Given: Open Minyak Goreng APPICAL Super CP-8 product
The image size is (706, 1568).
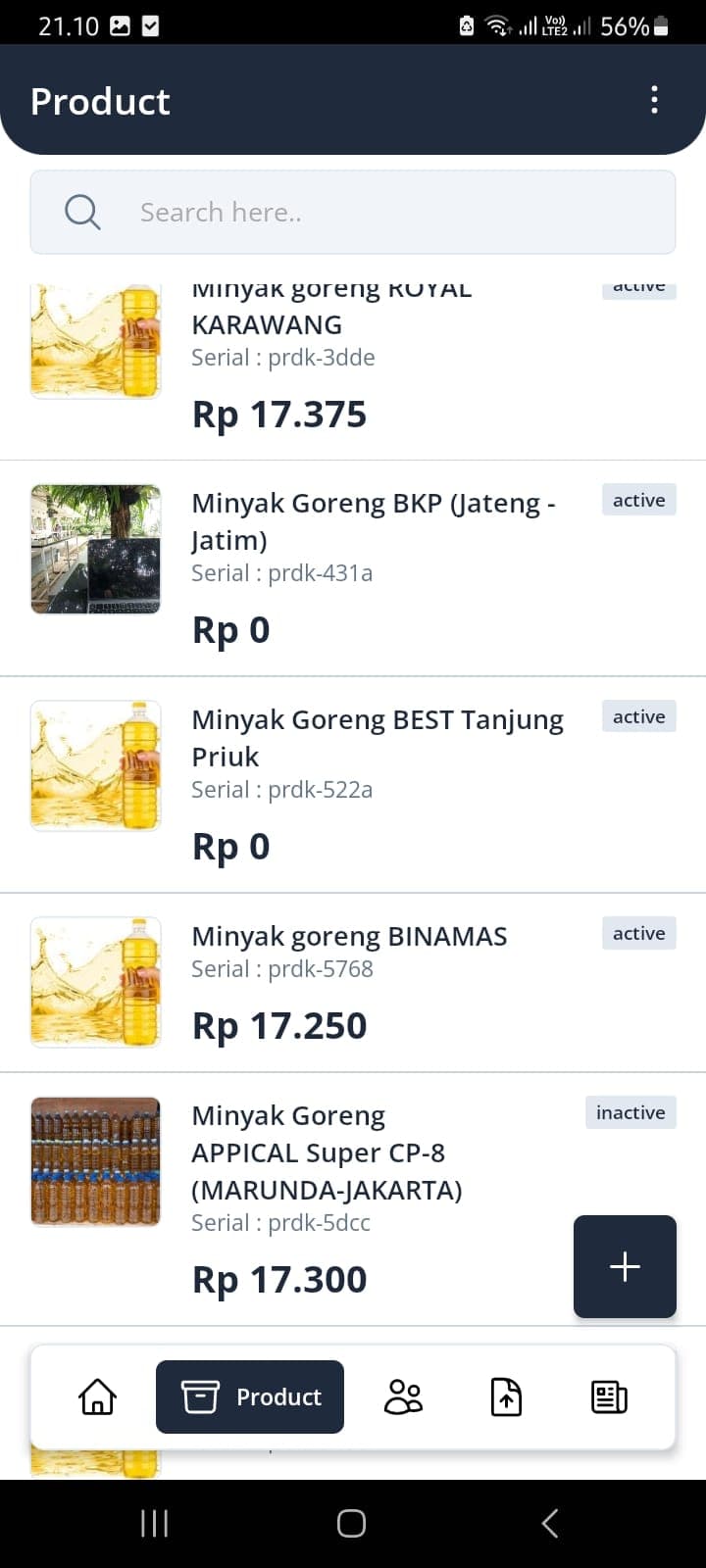Looking at the screenshot, I should point(327,1153).
